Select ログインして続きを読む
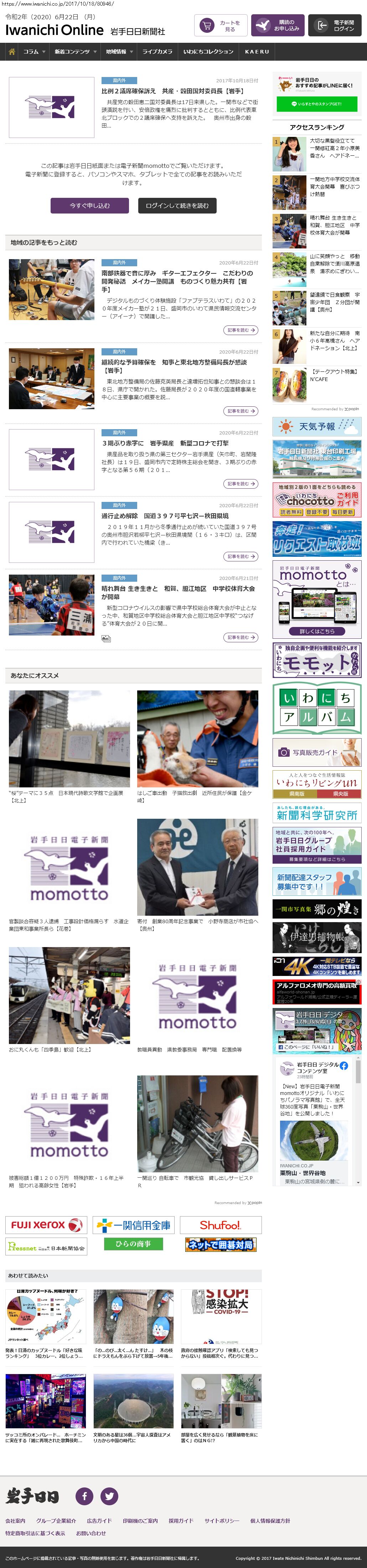Screen dimensions: 367x1568 point(177,206)
